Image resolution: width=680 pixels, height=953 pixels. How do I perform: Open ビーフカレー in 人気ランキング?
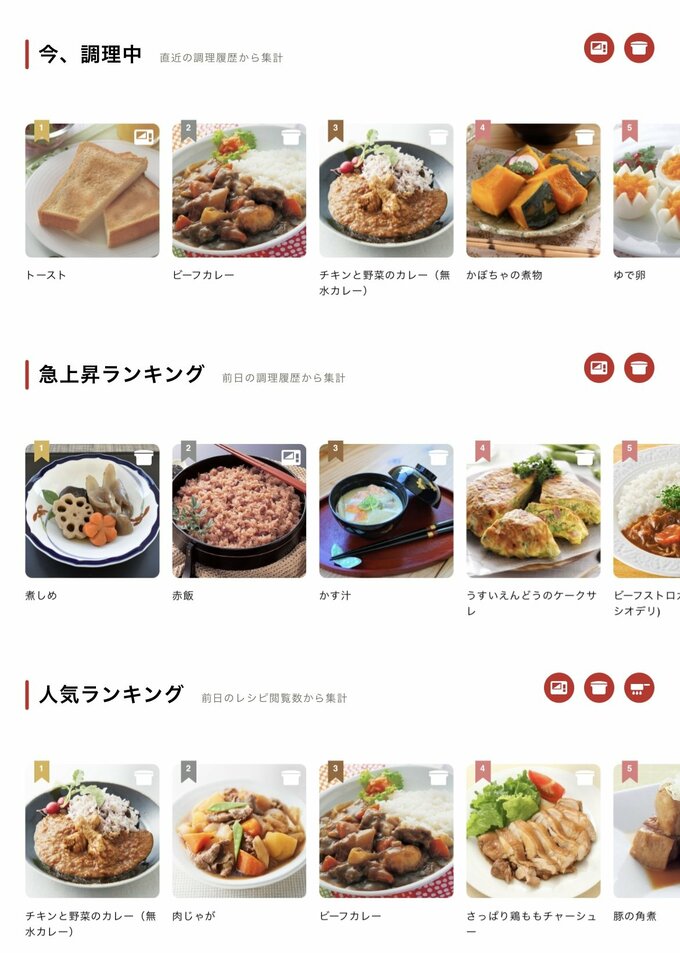coord(386,831)
